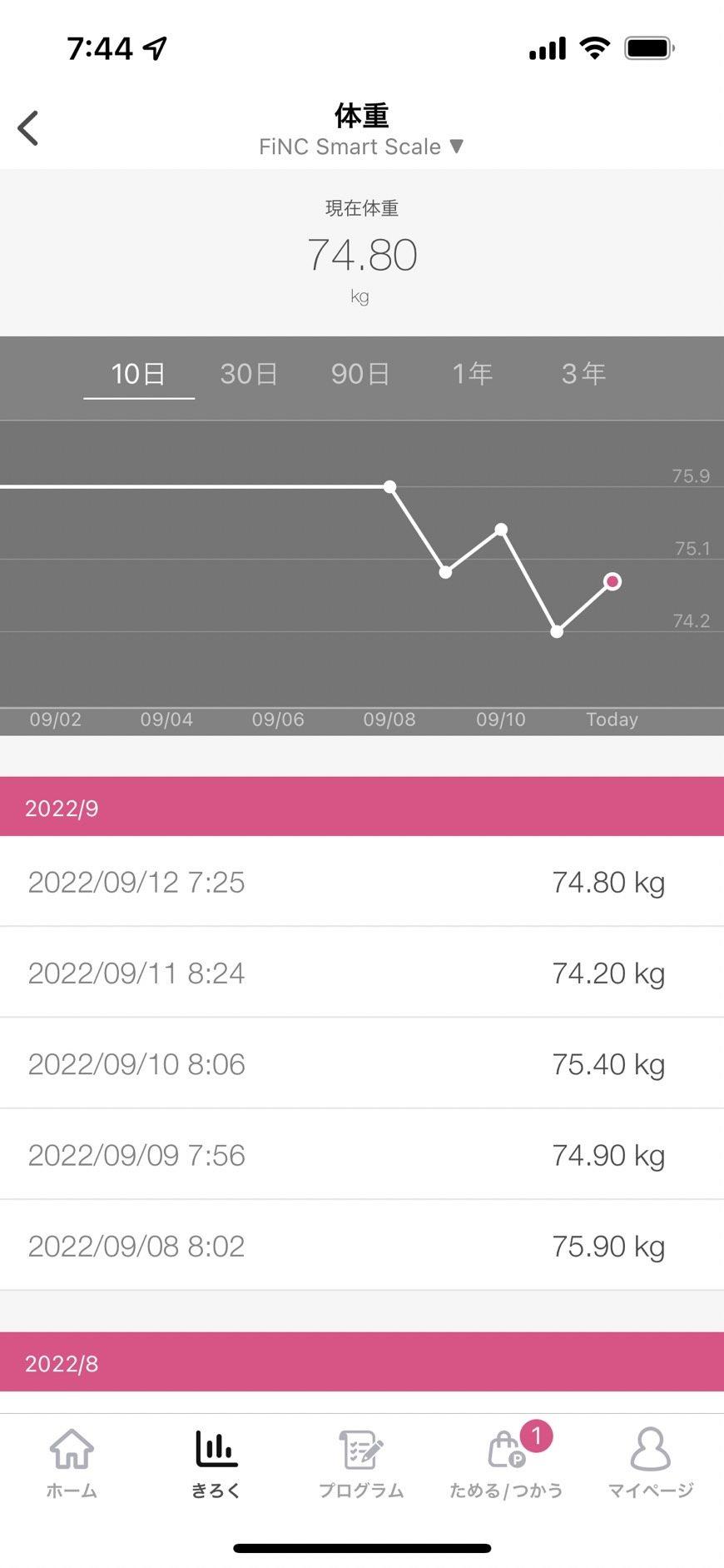Go back using the top-left arrow
Viewport: 724px width, 1568px height.
[x=28, y=128]
